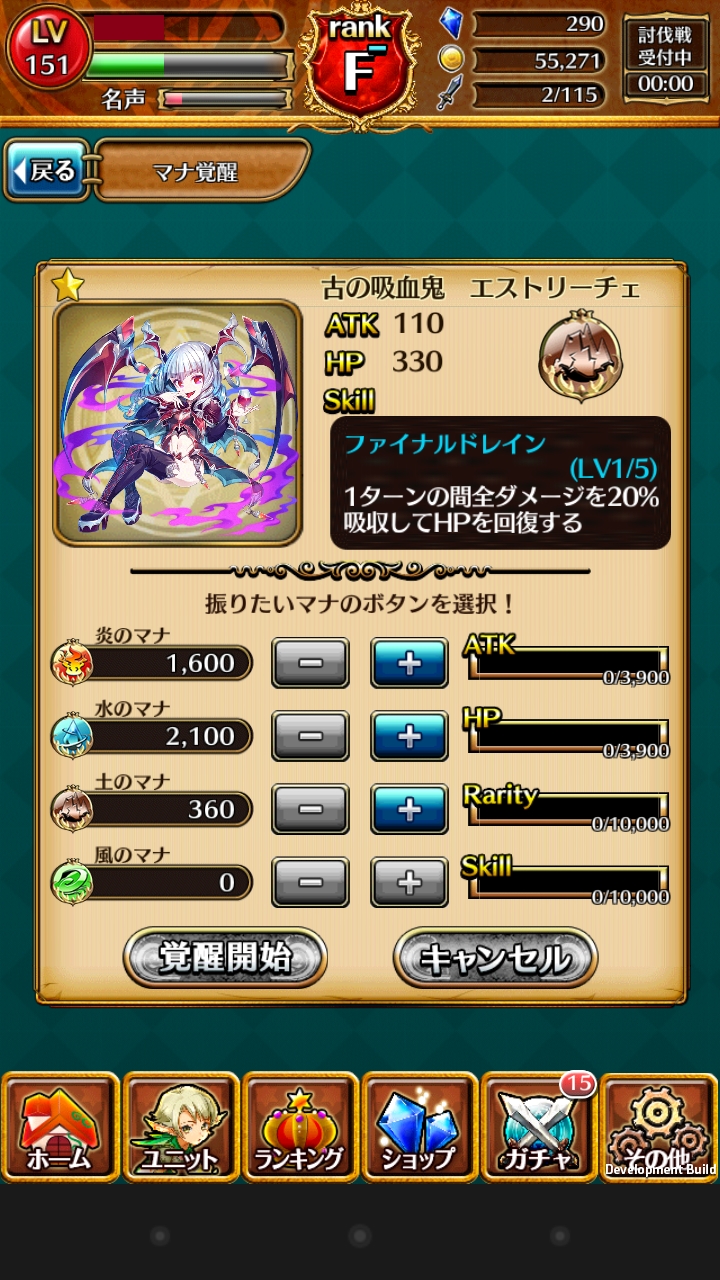Reduce 水のマナ using its minus button
This screenshot has width=720, height=1280.
pos(310,736)
